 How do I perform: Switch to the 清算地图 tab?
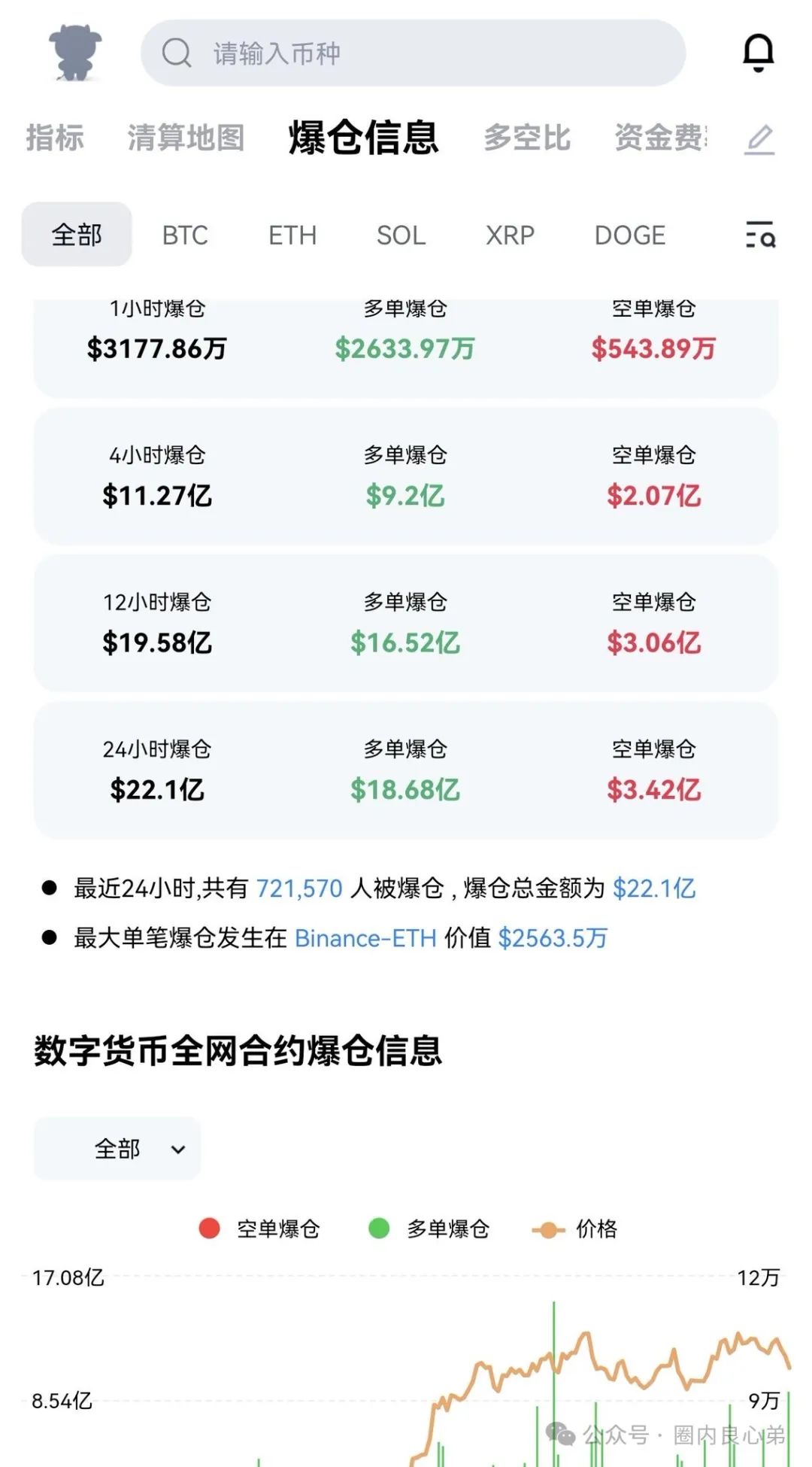(x=186, y=138)
